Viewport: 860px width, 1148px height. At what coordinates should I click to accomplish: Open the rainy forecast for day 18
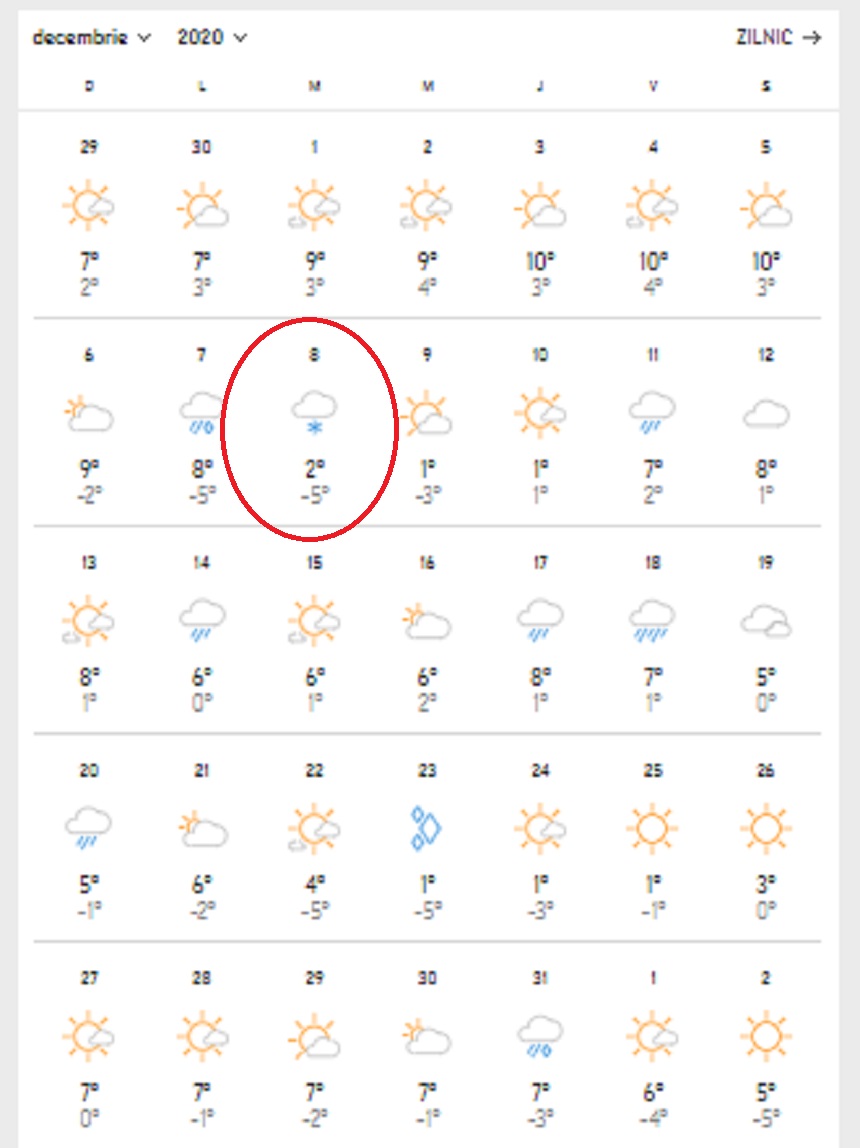(x=653, y=628)
